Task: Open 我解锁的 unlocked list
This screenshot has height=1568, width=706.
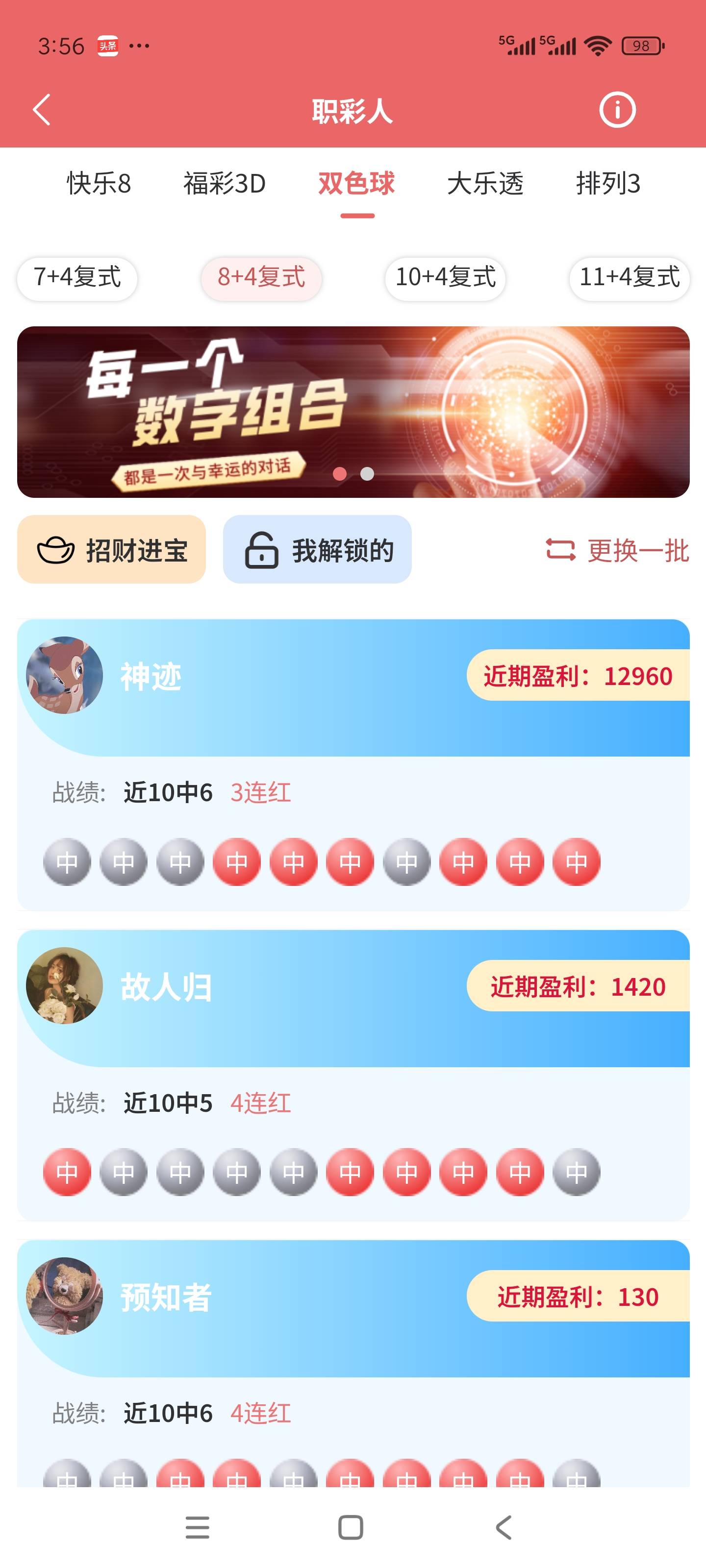Action: click(x=317, y=550)
